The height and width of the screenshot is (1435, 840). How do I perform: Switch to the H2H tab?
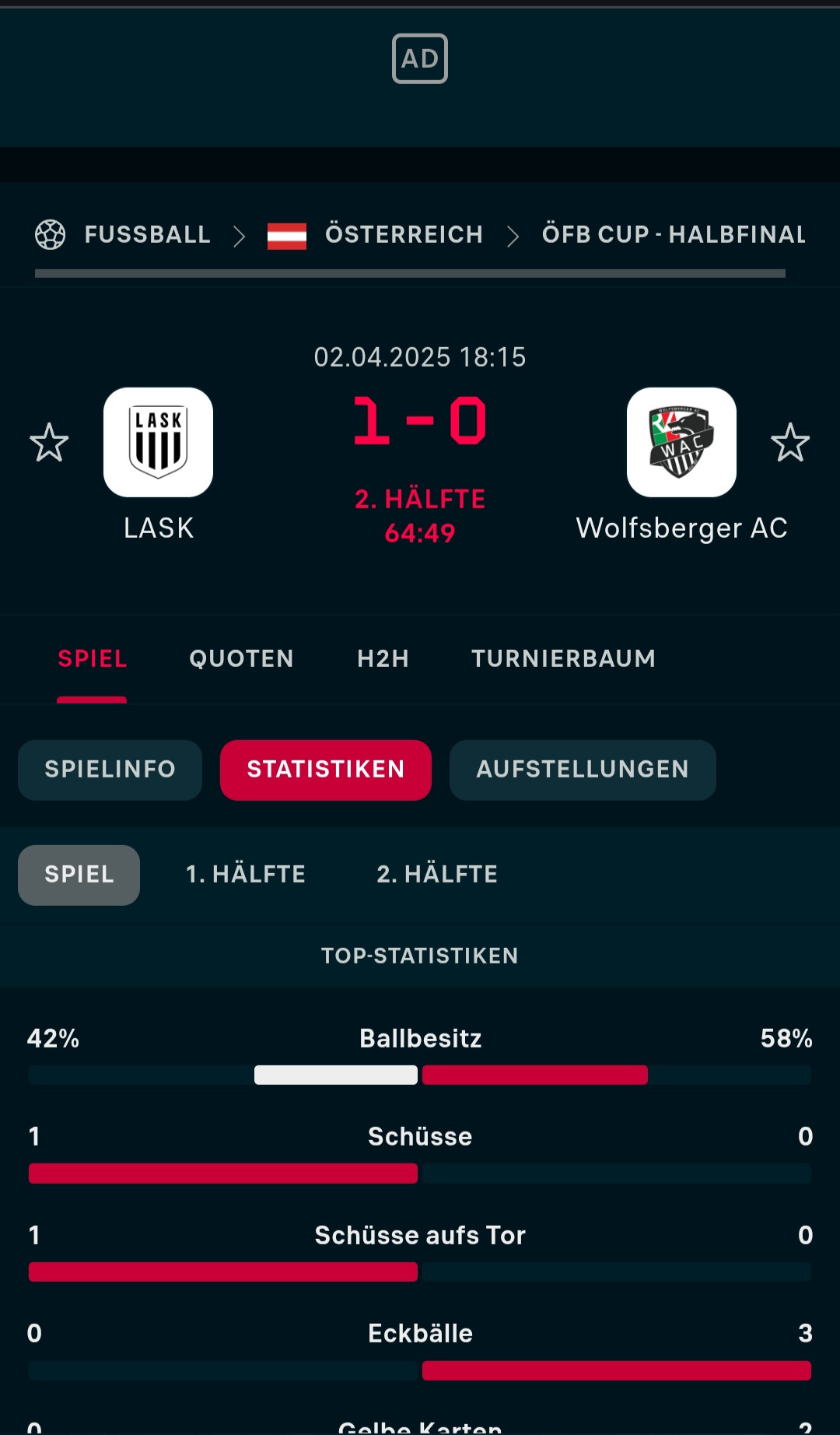[383, 658]
